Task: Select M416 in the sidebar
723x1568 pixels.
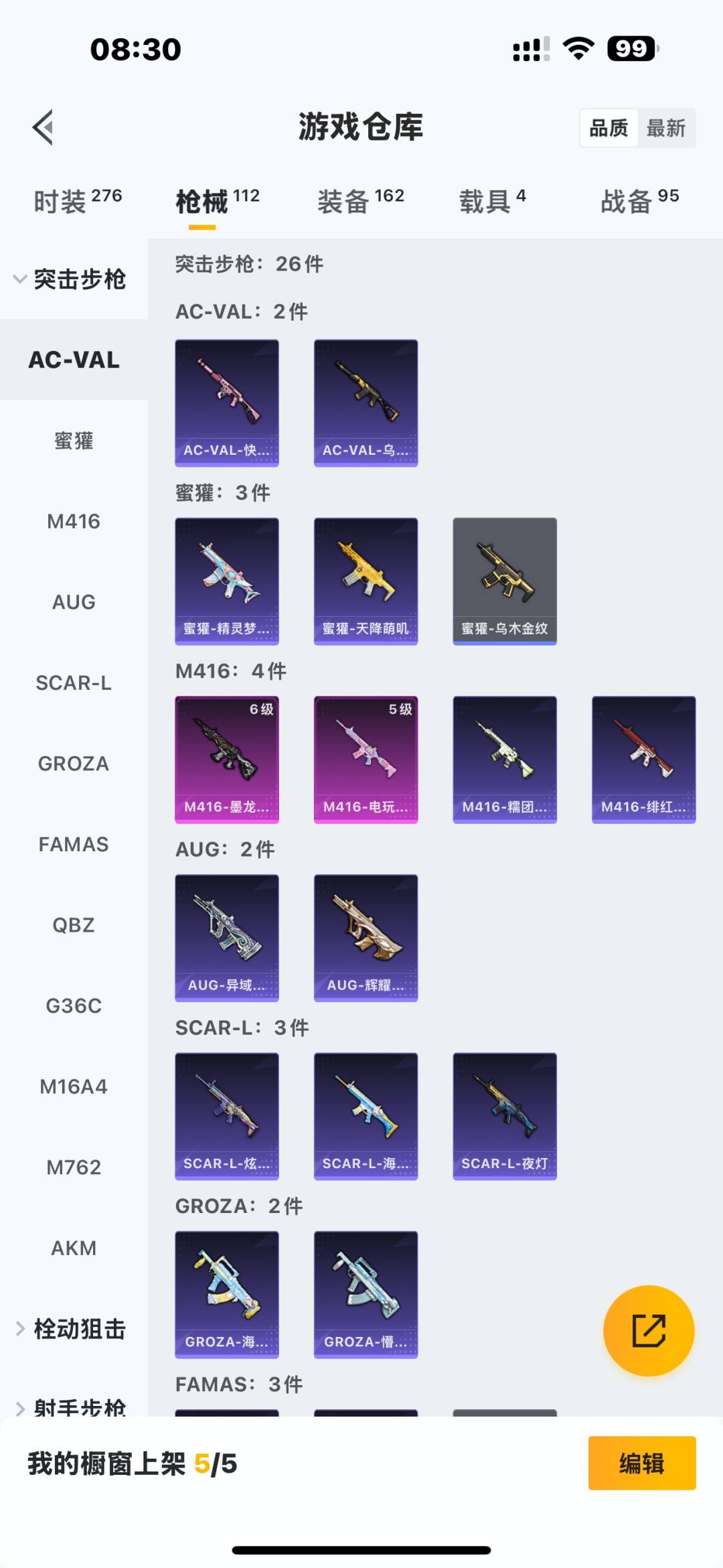Action: click(x=74, y=521)
